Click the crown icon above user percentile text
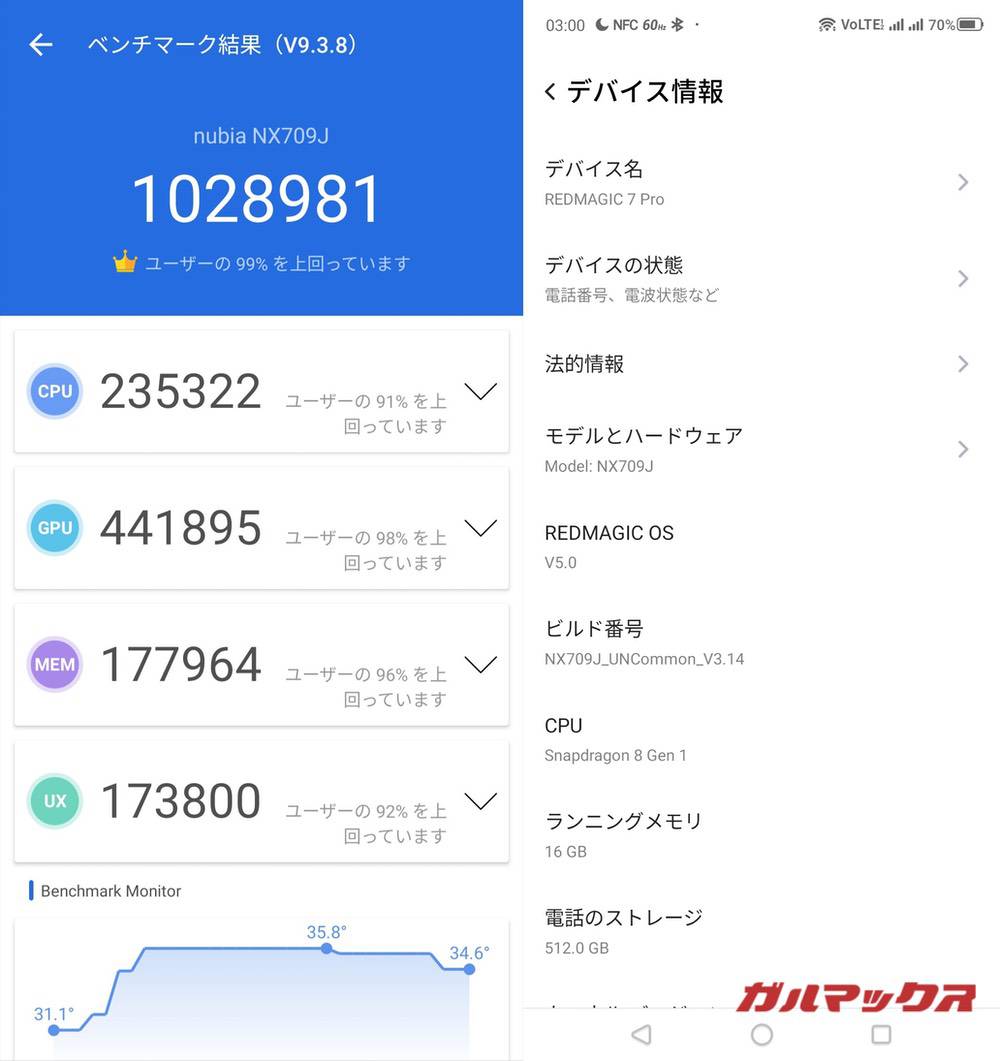 124,262
